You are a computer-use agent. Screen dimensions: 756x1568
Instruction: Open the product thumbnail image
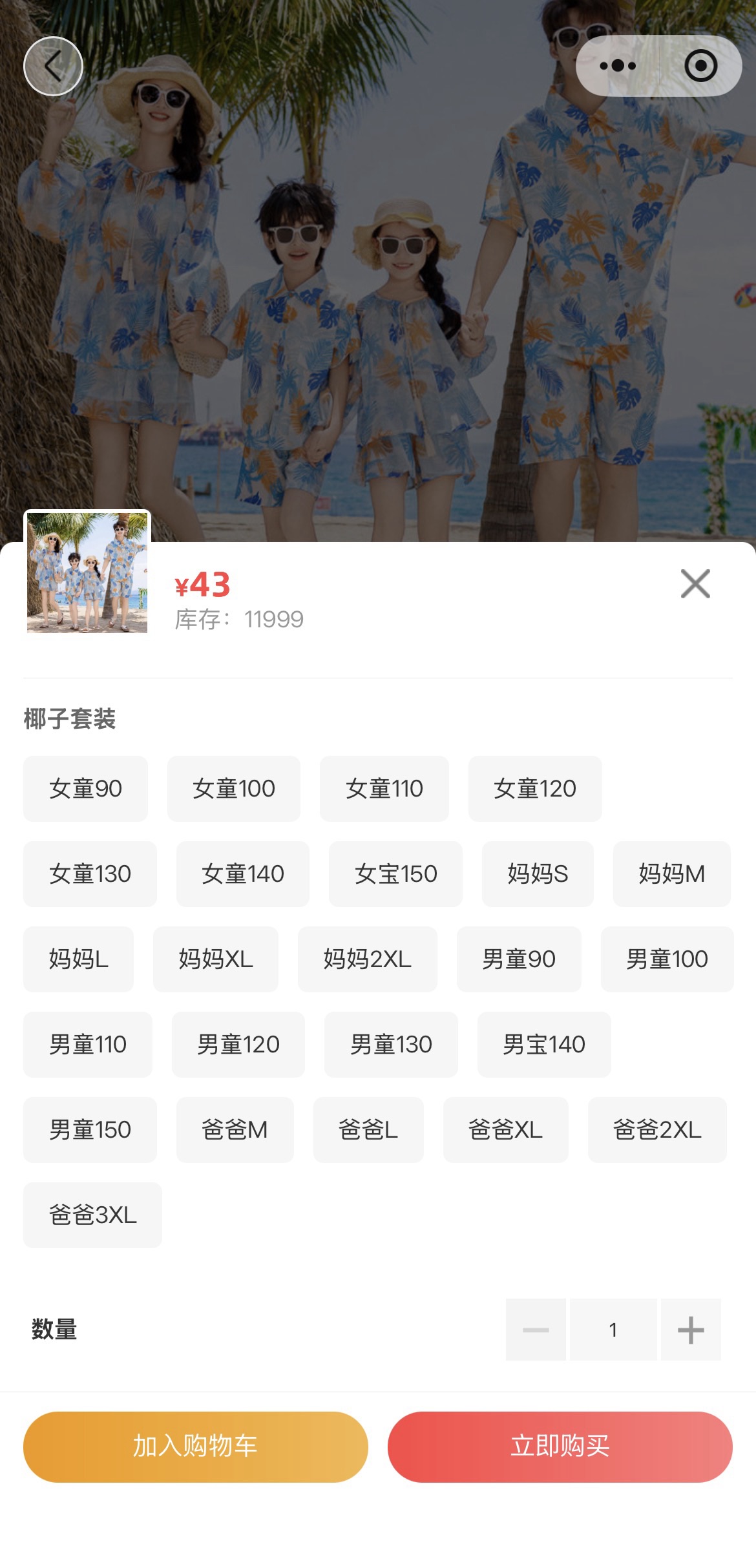pos(87,572)
